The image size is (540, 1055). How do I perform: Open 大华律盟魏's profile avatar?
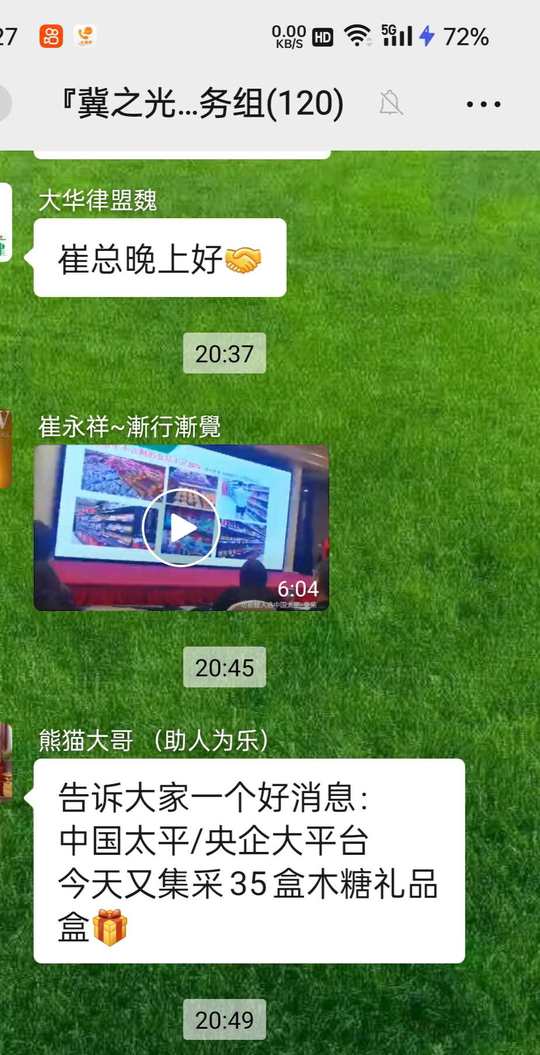(x=5, y=222)
